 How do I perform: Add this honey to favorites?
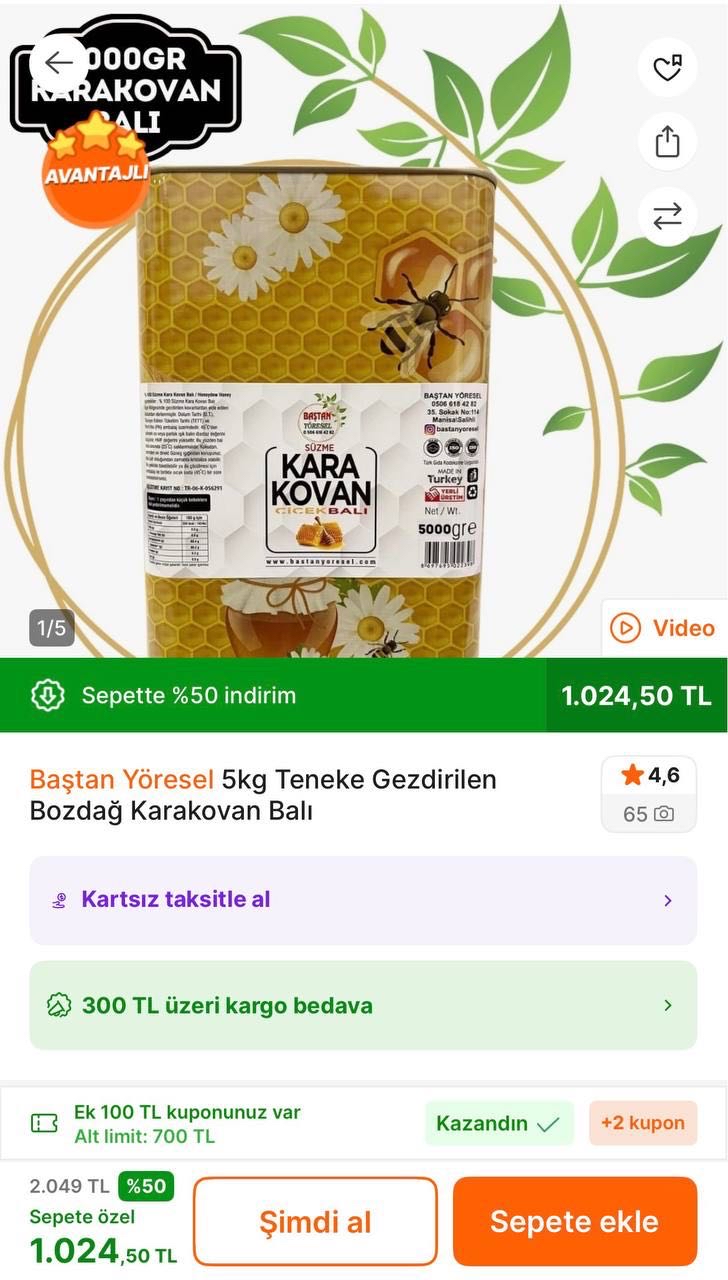click(667, 67)
